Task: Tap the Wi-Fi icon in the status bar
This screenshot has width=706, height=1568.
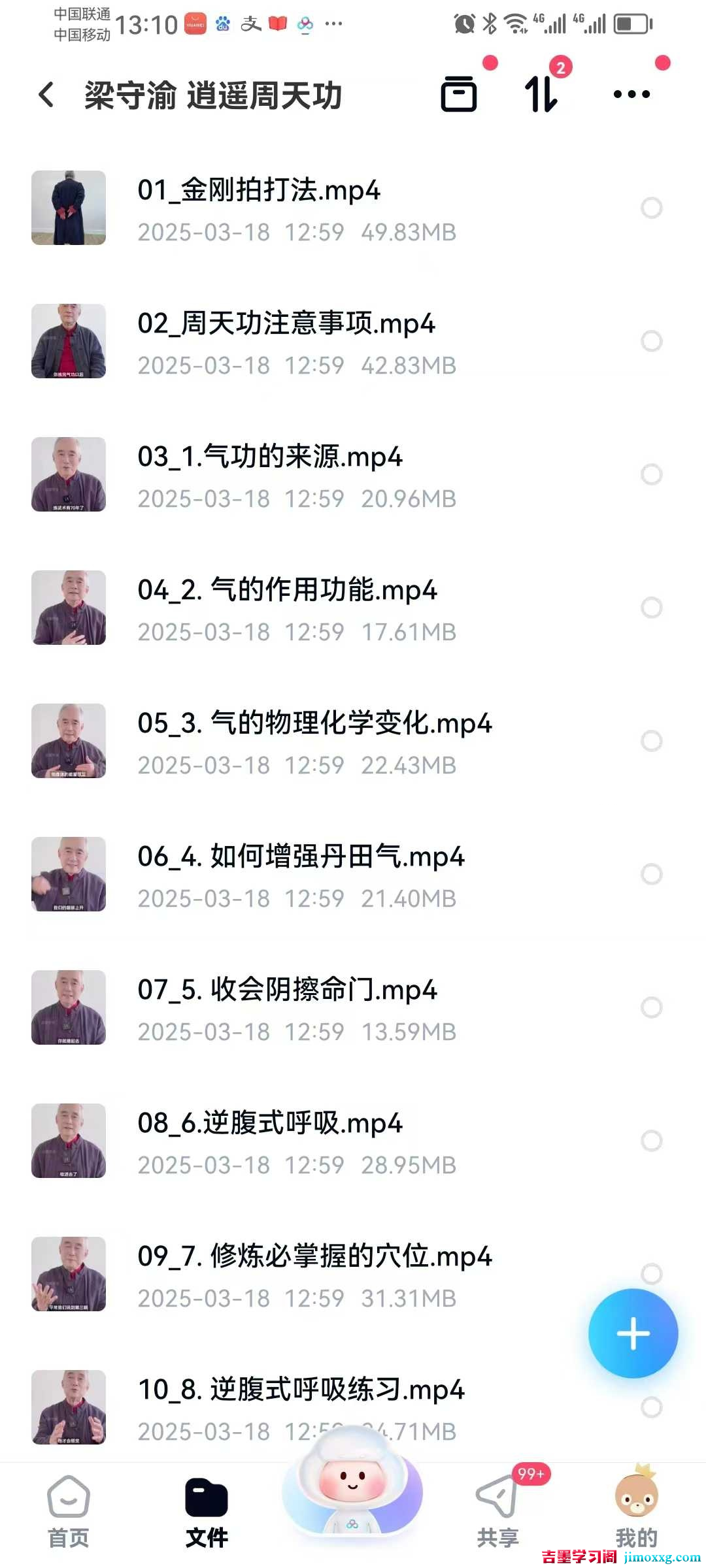Action: [x=516, y=22]
